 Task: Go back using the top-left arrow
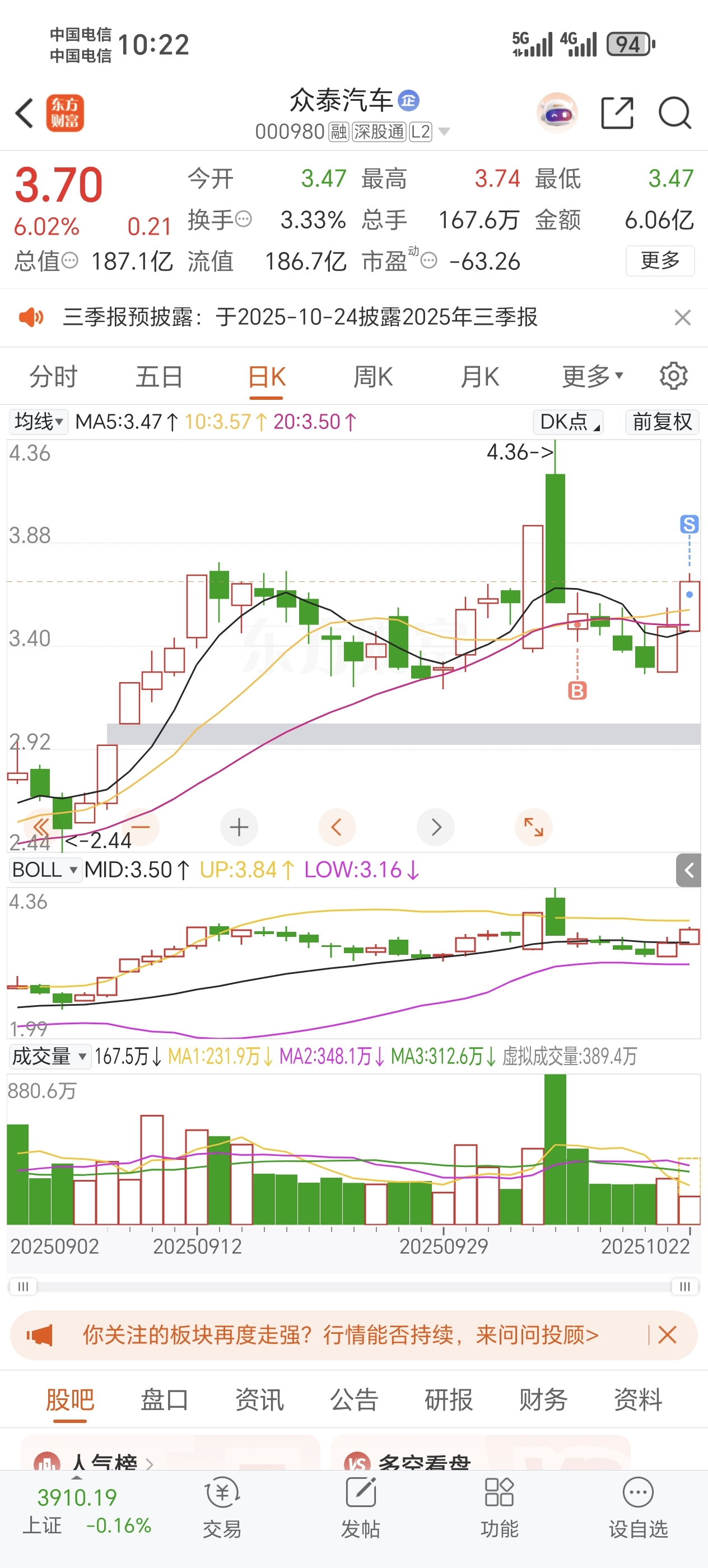24,113
